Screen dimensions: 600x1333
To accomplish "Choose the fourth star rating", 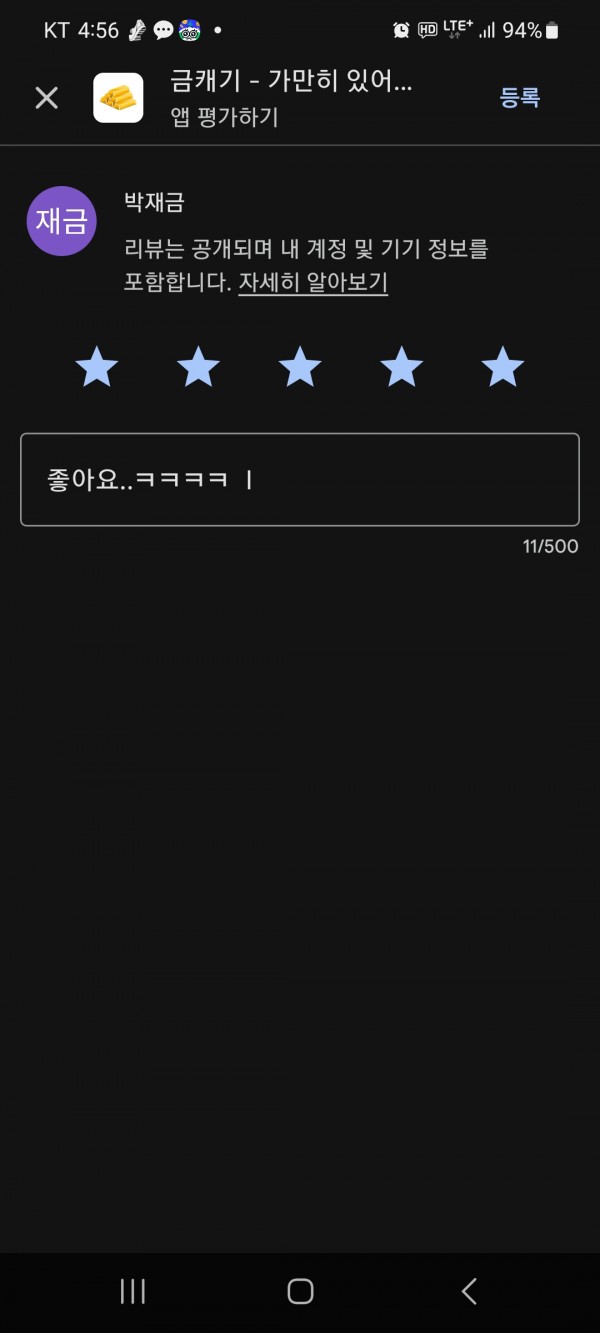I will click(401, 368).
